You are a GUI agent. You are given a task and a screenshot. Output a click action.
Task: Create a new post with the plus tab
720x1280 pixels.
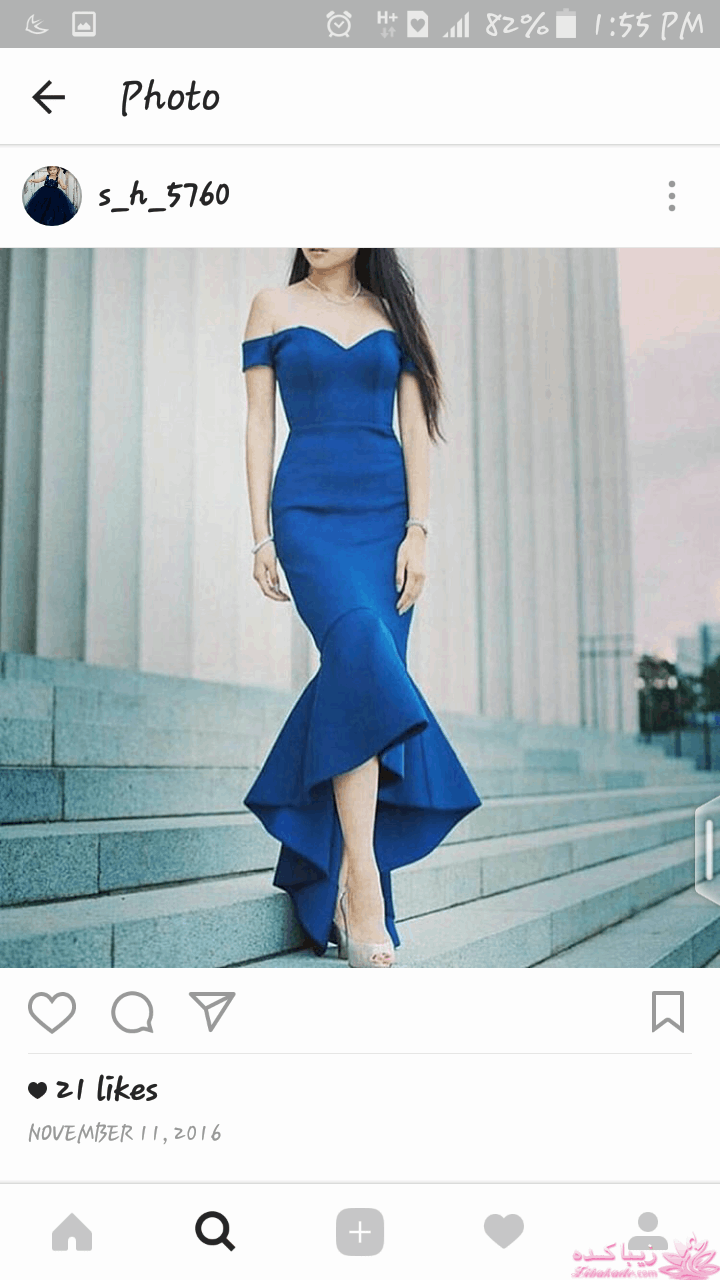(x=360, y=1232)
